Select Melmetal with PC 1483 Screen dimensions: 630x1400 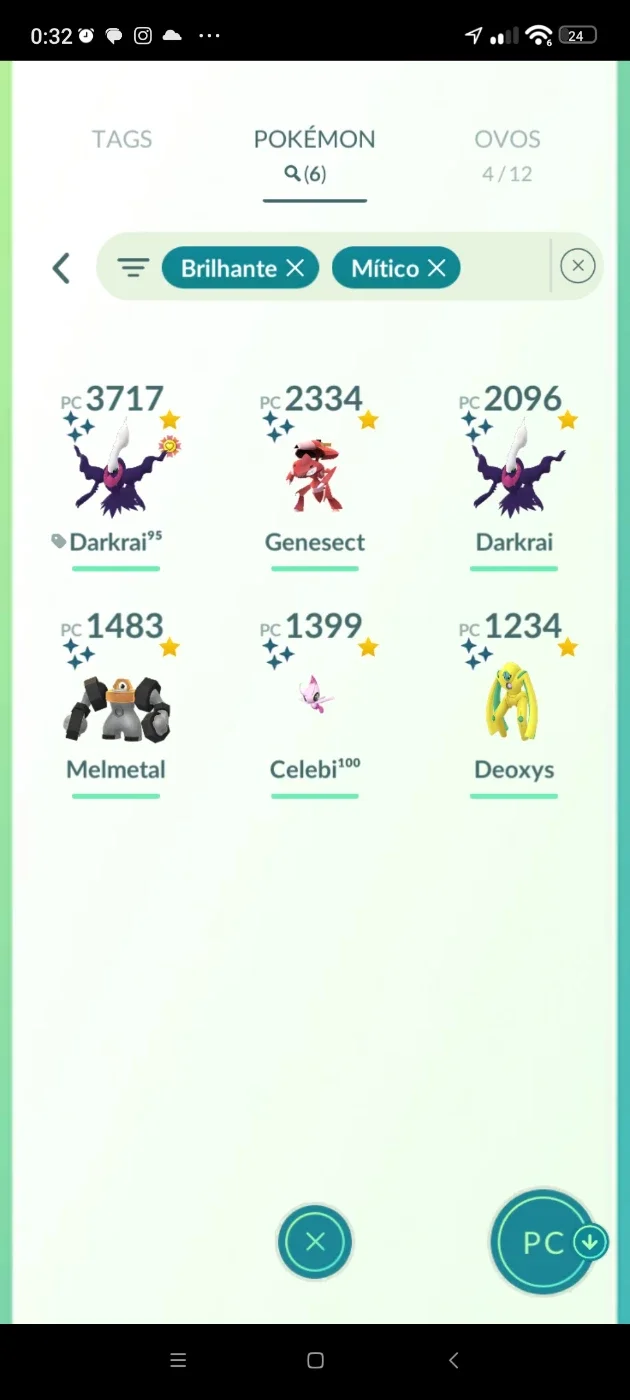click(116, 704)
